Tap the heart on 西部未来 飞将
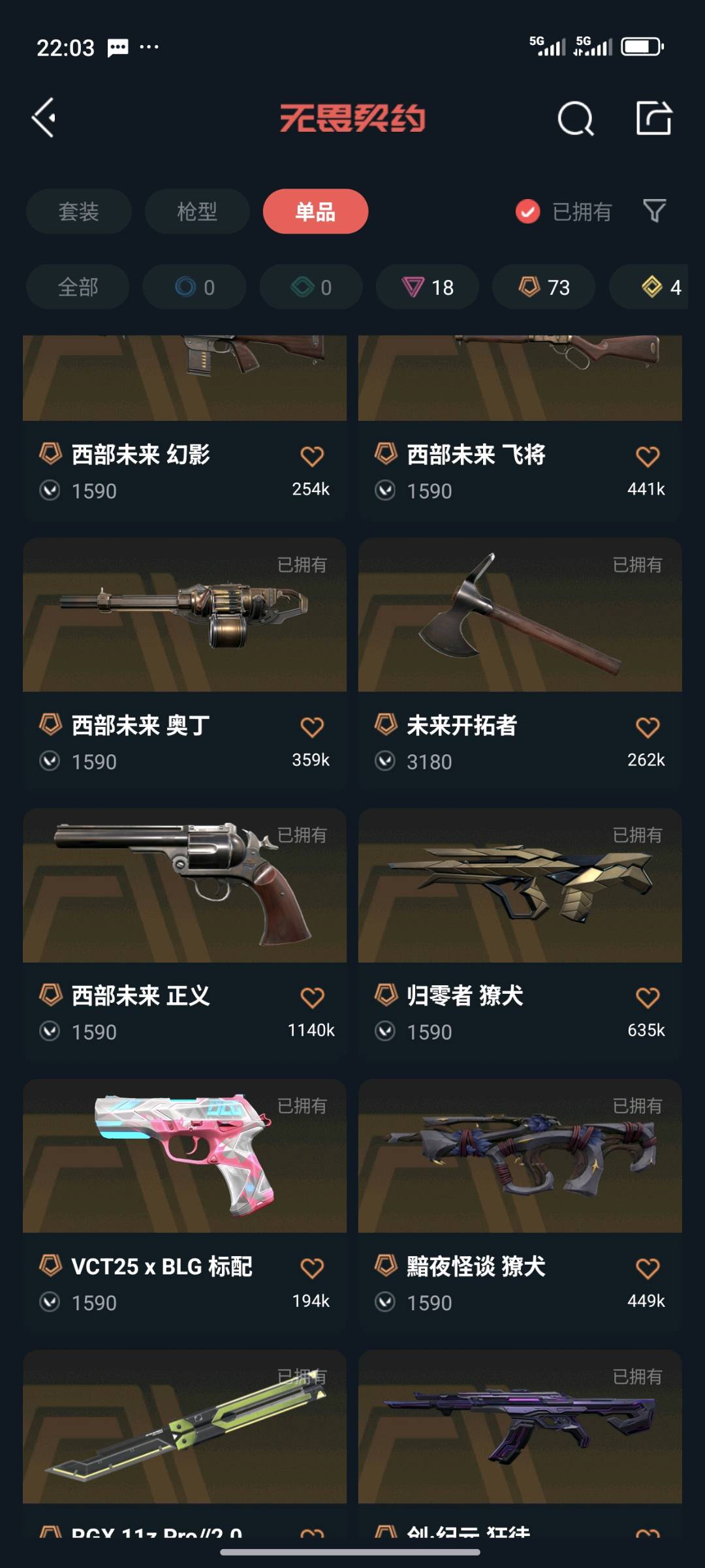The width and height of the screenshot is (705, 1568). 648,456
